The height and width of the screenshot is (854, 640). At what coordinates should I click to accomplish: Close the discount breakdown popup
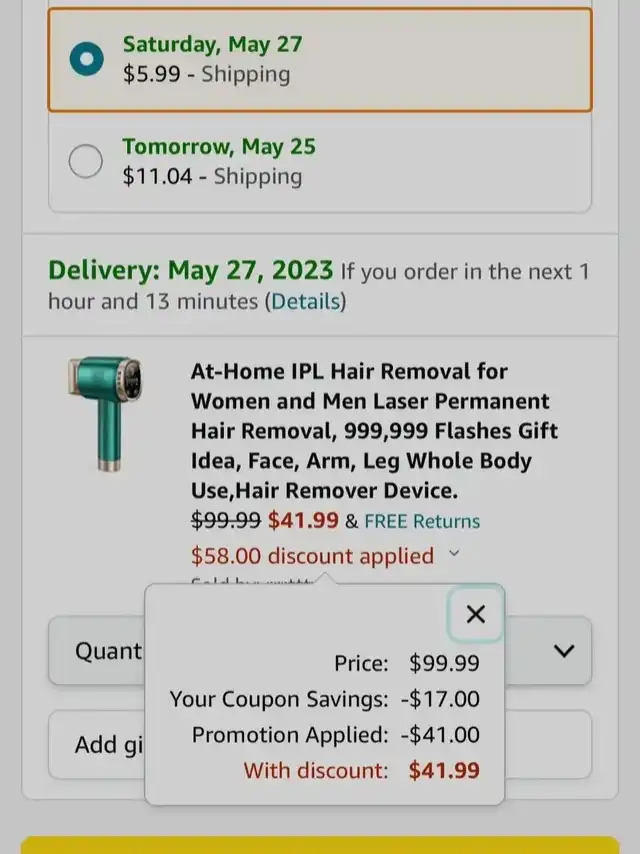coord(476,614)
